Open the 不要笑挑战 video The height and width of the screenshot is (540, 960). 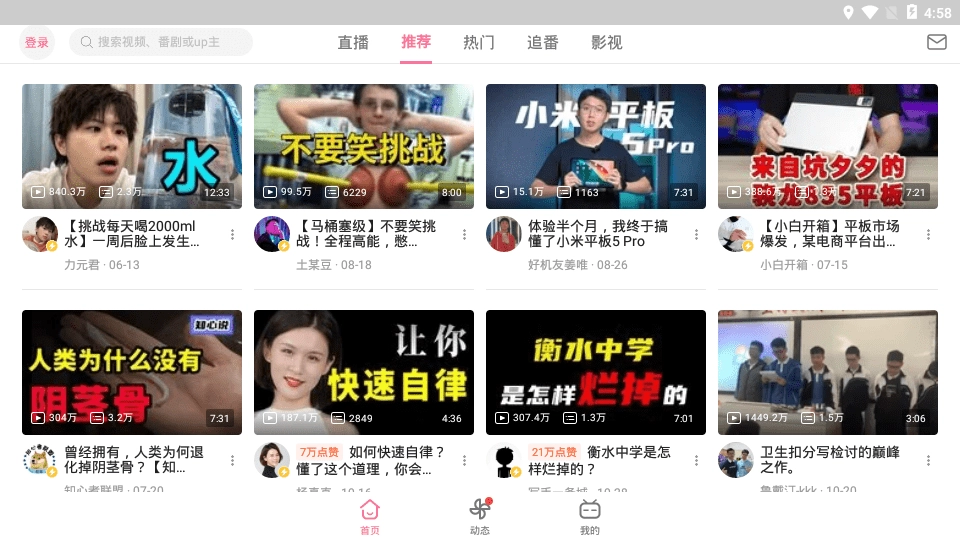364,146
